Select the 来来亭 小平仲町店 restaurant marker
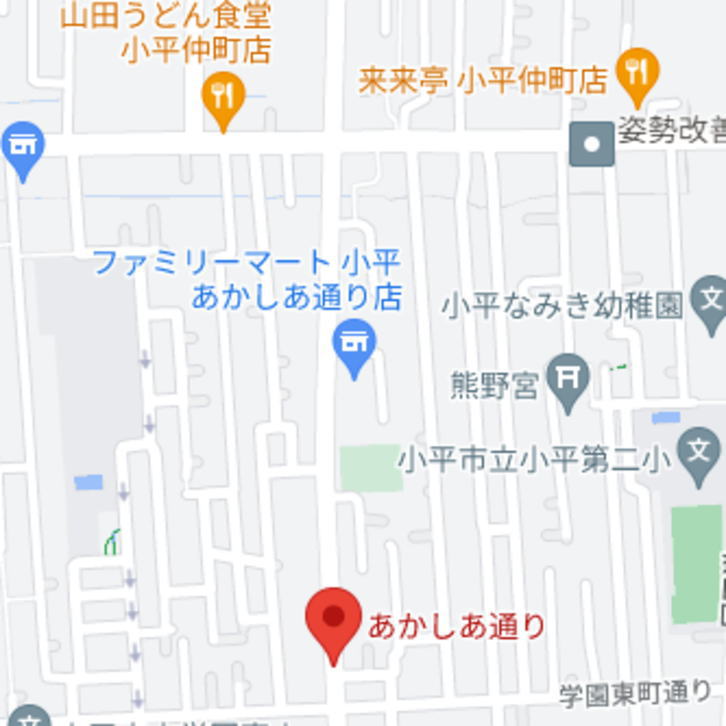726x726 pixels. pyautogui.click(x=637, y=72)
